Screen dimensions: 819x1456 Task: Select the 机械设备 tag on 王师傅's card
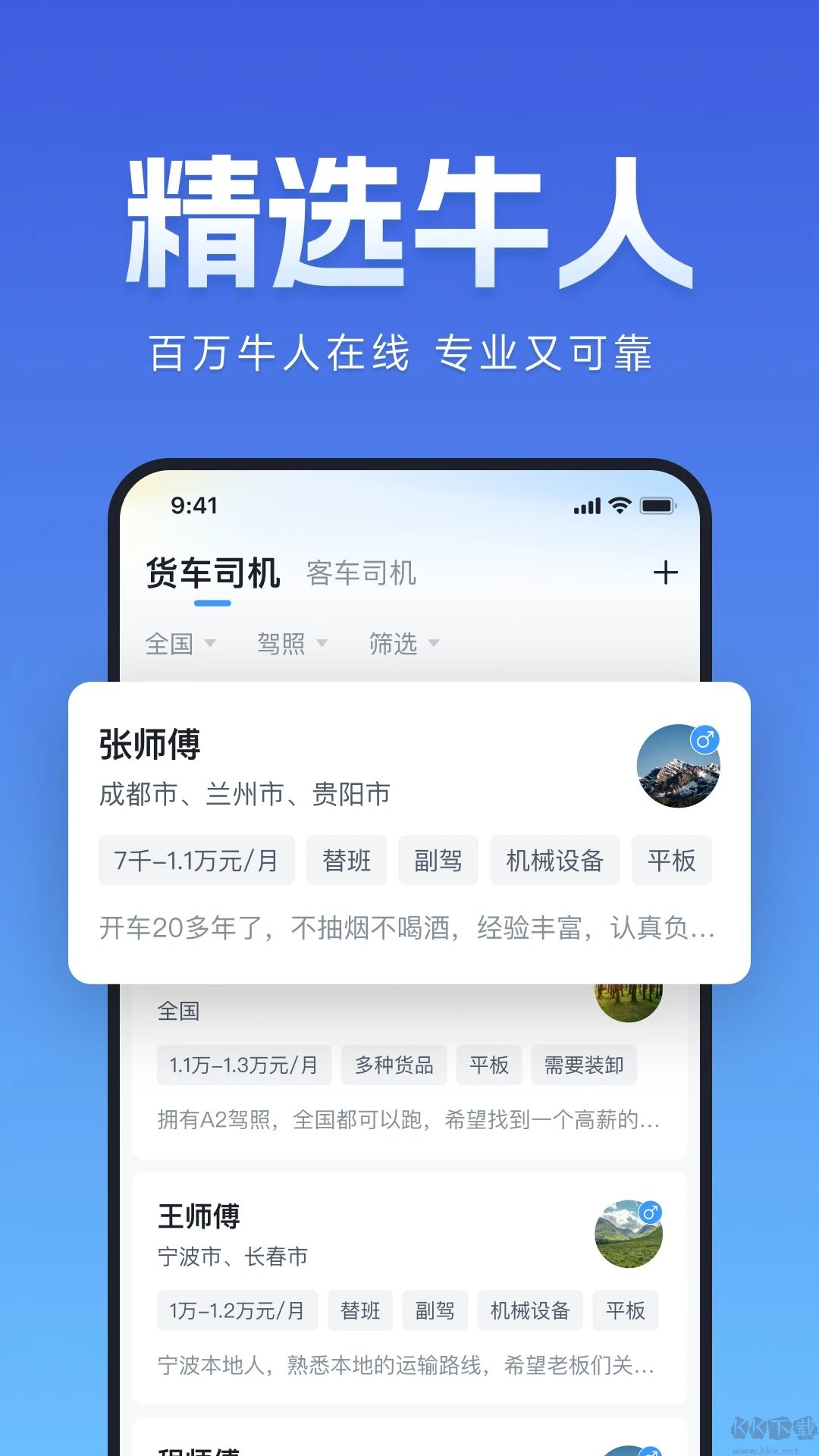coord(529,1310)
